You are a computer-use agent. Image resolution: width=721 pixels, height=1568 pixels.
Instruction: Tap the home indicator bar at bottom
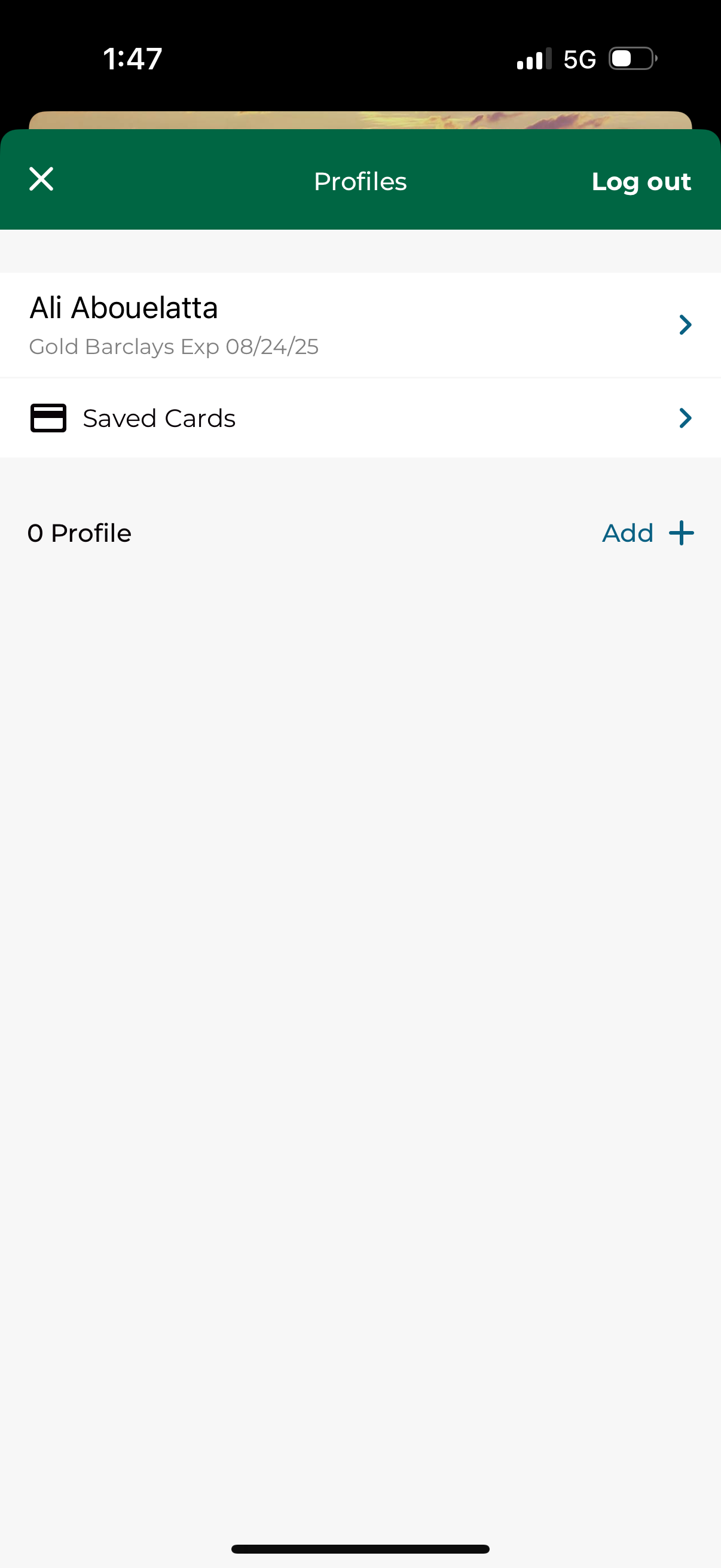coord(360,1548)
